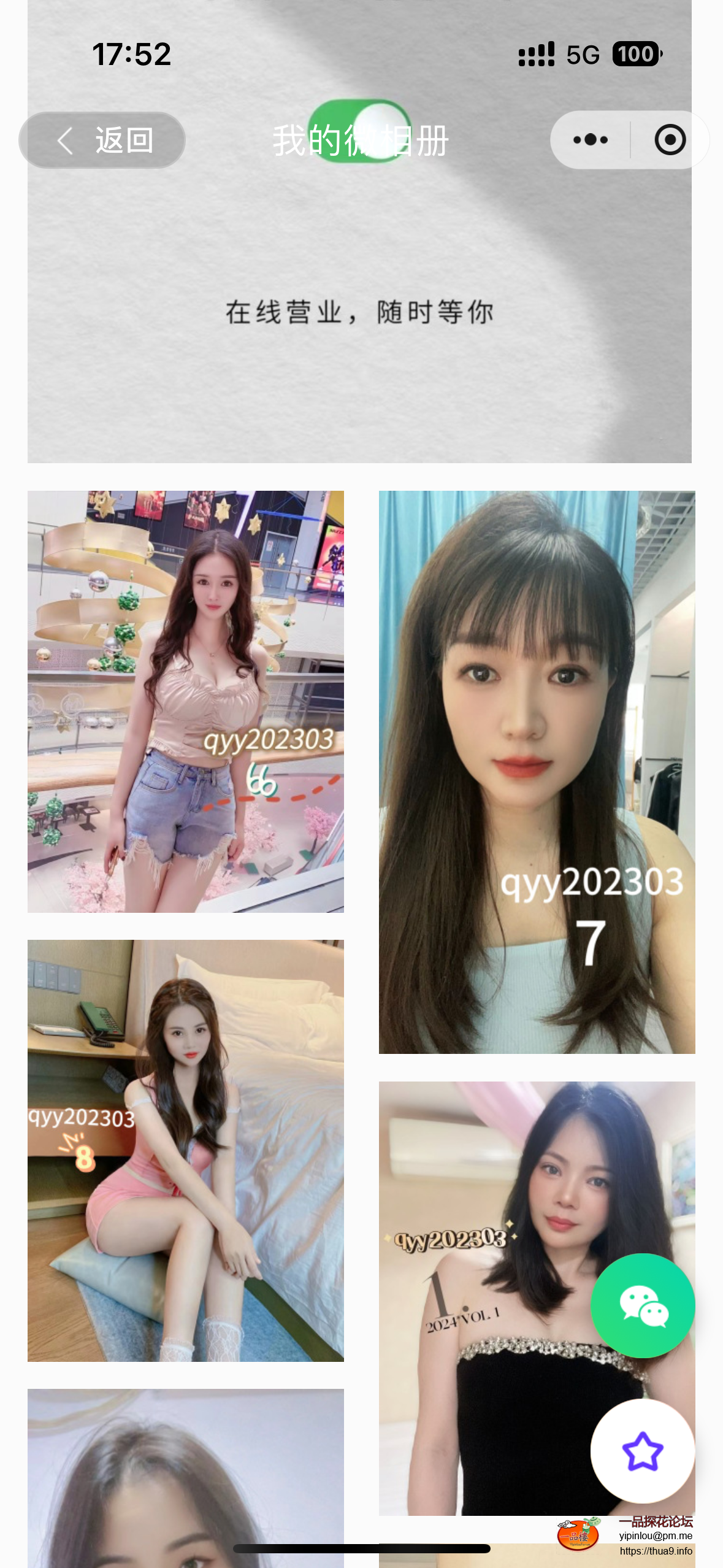Screen dimensions: 723x1568
Task: Open the mini program more options menu
Action: click(x=590, y=140)
